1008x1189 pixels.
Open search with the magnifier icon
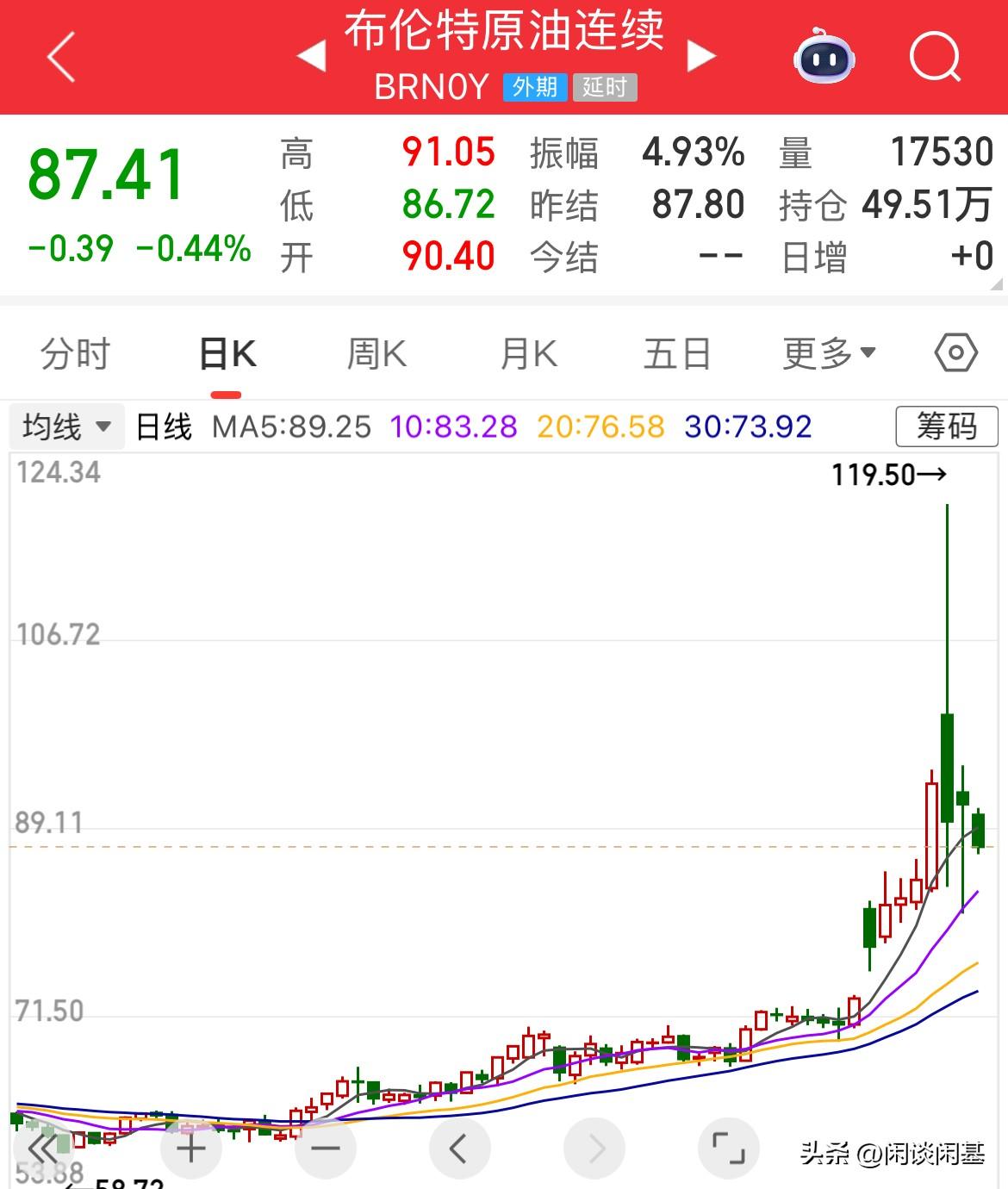[936, 59]
